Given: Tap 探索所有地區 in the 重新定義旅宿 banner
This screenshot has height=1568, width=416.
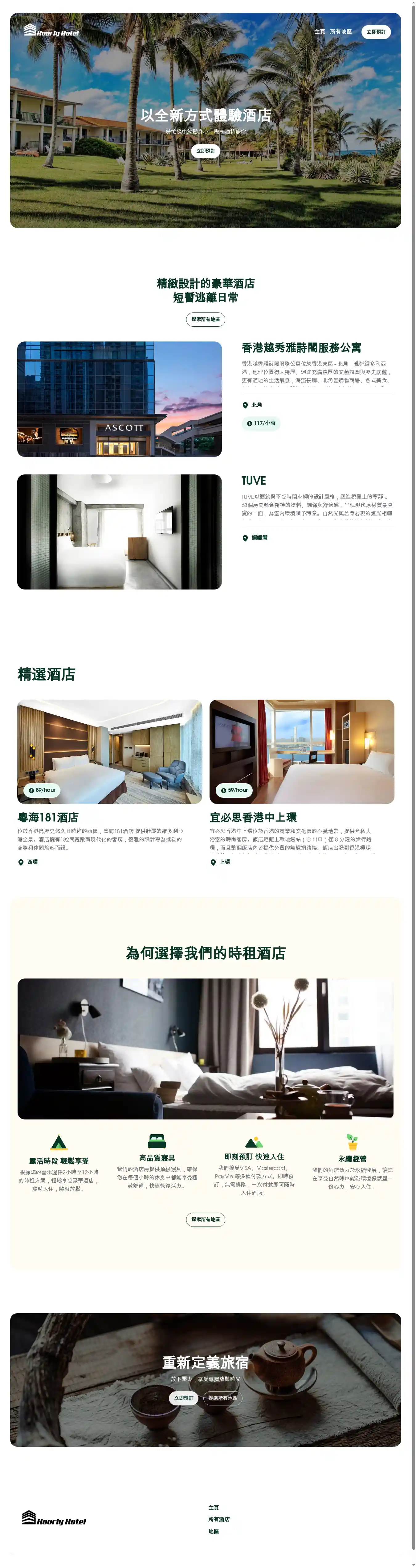Looking at the screenshot, I should (x=222, y=1397).
